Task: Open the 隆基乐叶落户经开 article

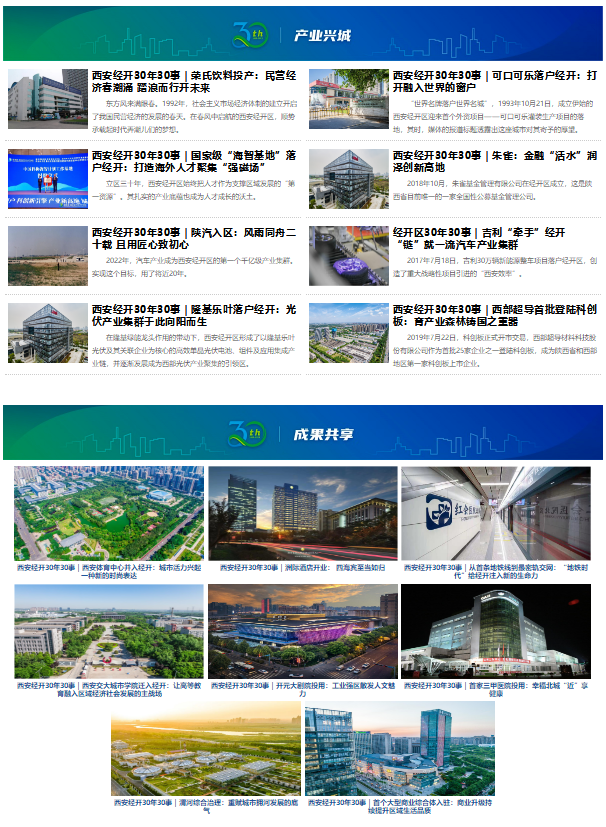Action: click(194, 314)
